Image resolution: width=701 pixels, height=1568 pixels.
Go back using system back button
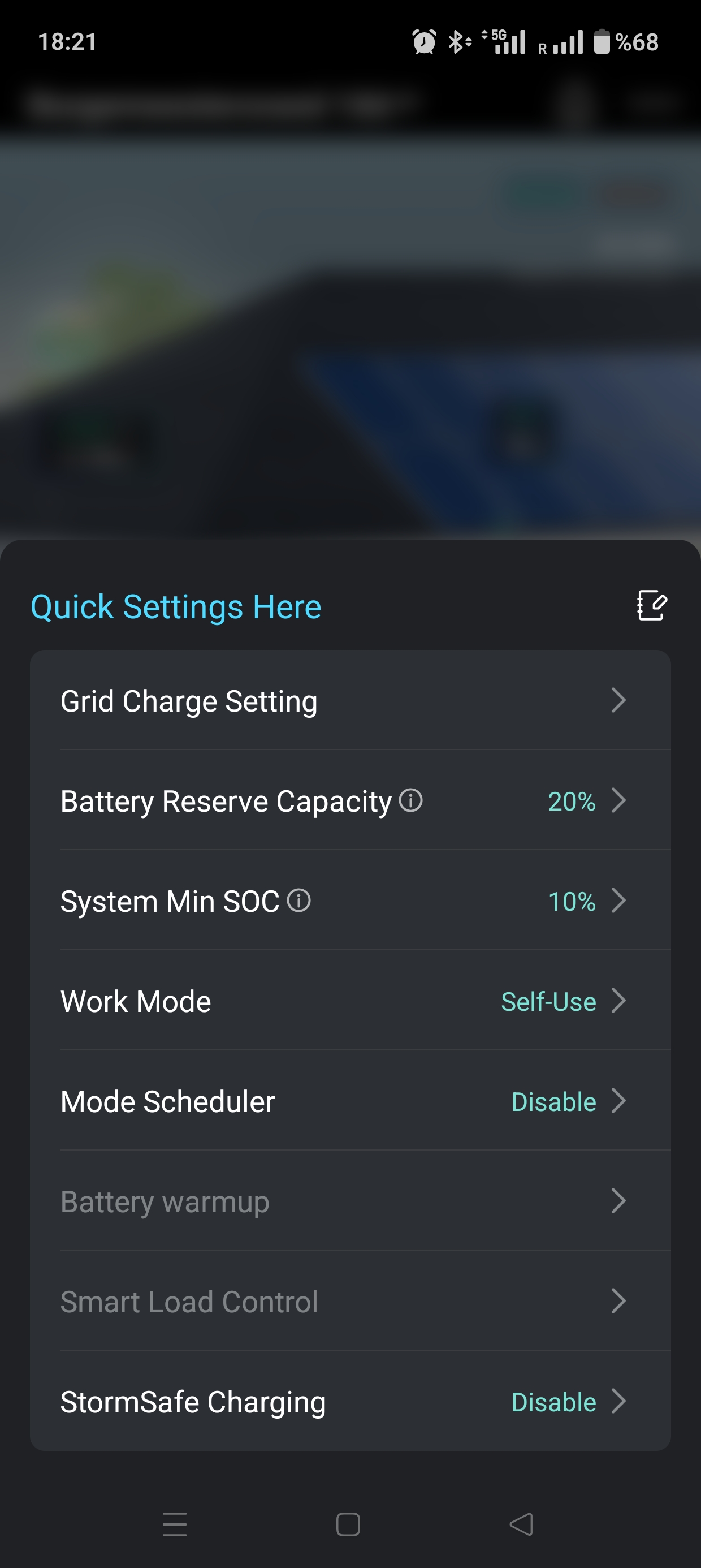pyautogui.click(x=521, y=1524)
